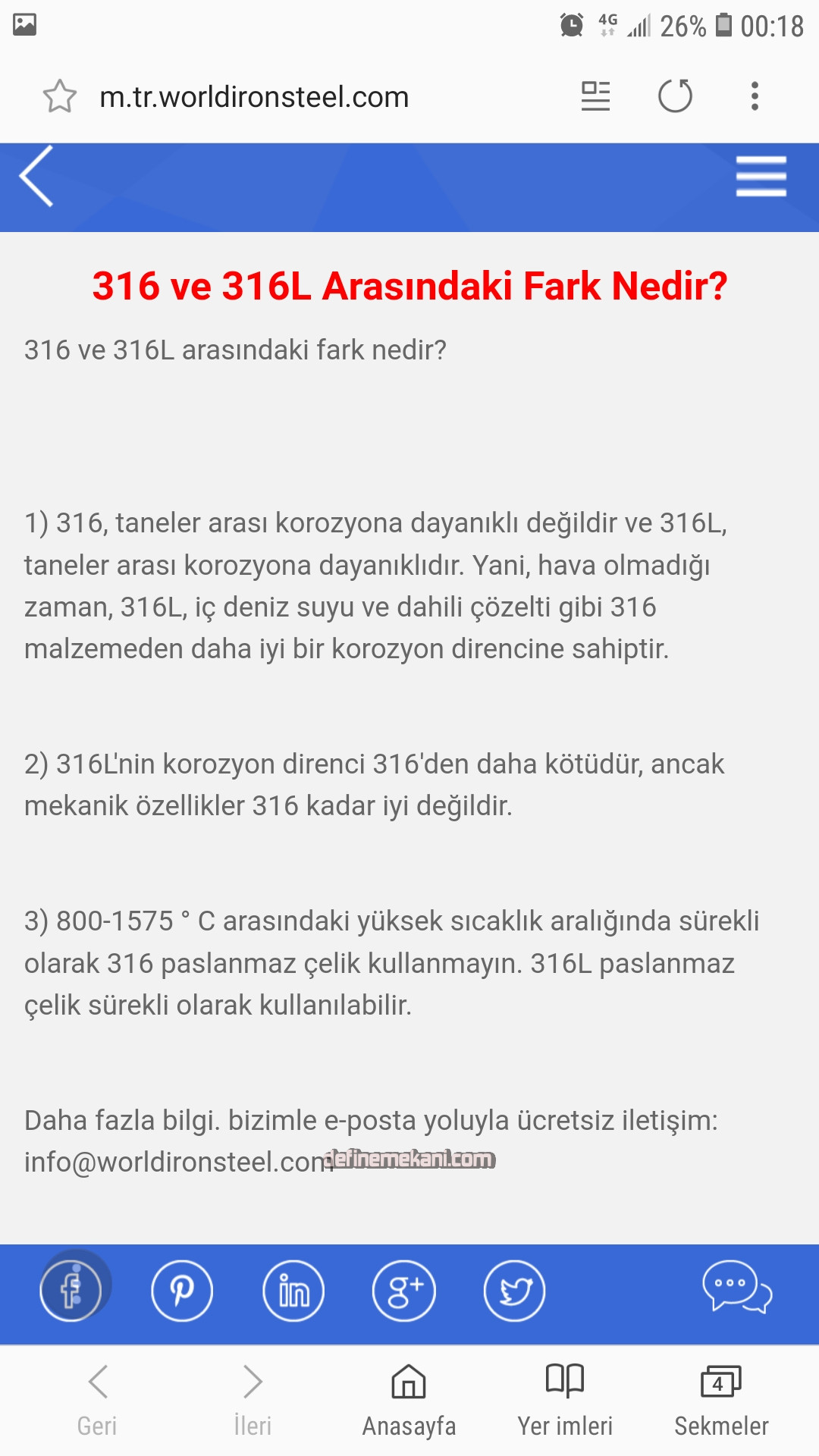Go back using the site's arrow
819x1456 pixels.
click(36, 176)
